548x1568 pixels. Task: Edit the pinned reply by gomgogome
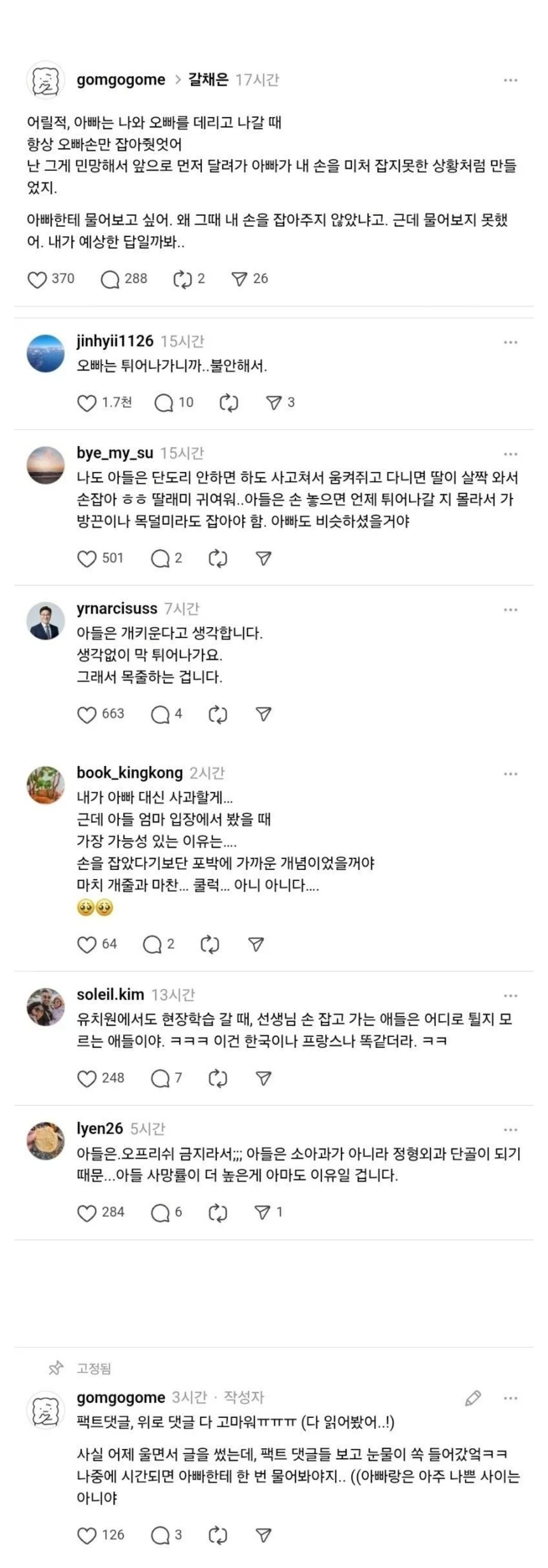click(x=472, y=1398)
